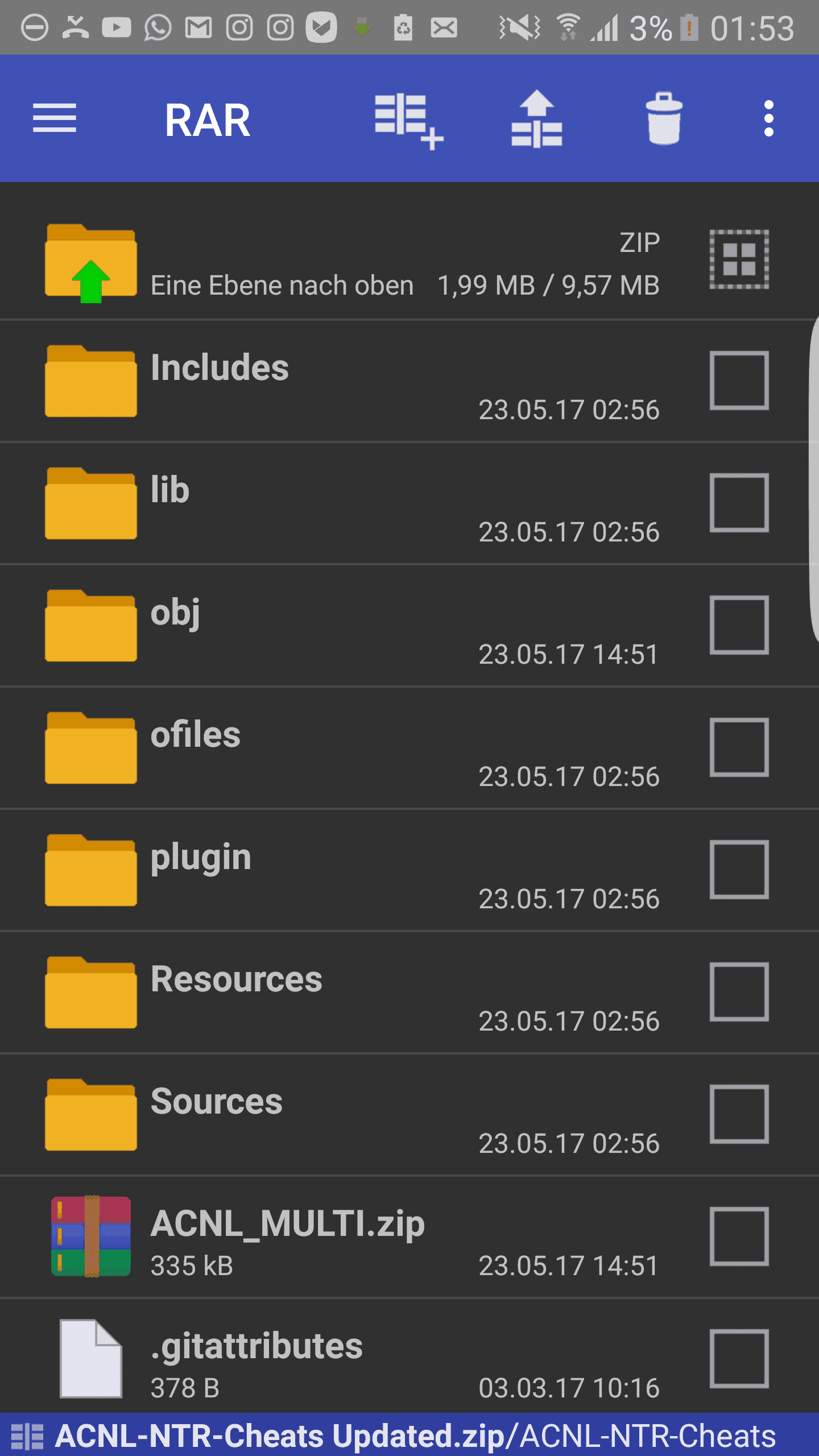The width and height of the screenshot is (819, 1456).
Task: Select the checkbox for ACNL_MULTI.zip
Action: [739, 1236]
